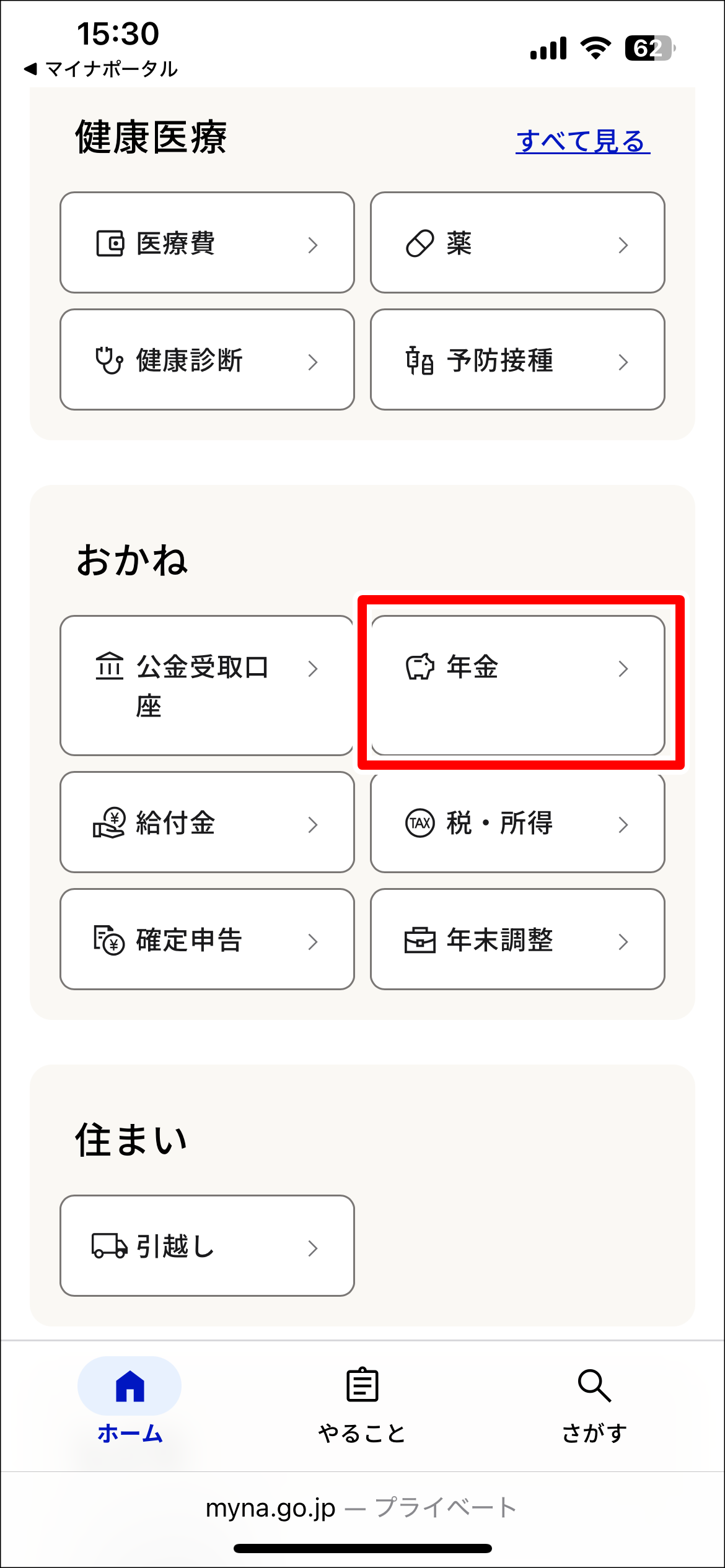Select 年末調整 year-end adjustment
Viewport: 725px width, 1568px height.
[517, 939]
